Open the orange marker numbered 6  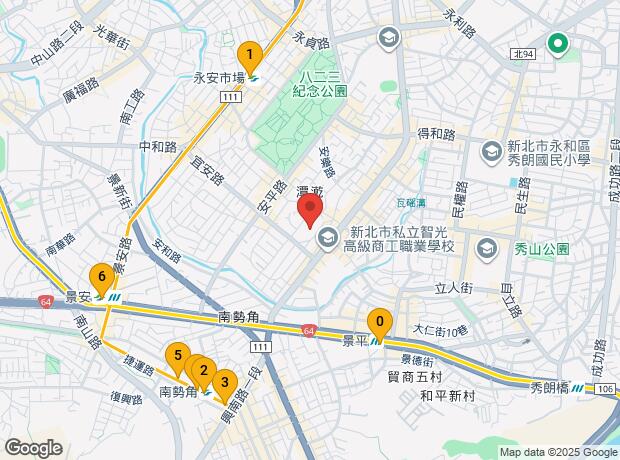(x=99, y=276)
